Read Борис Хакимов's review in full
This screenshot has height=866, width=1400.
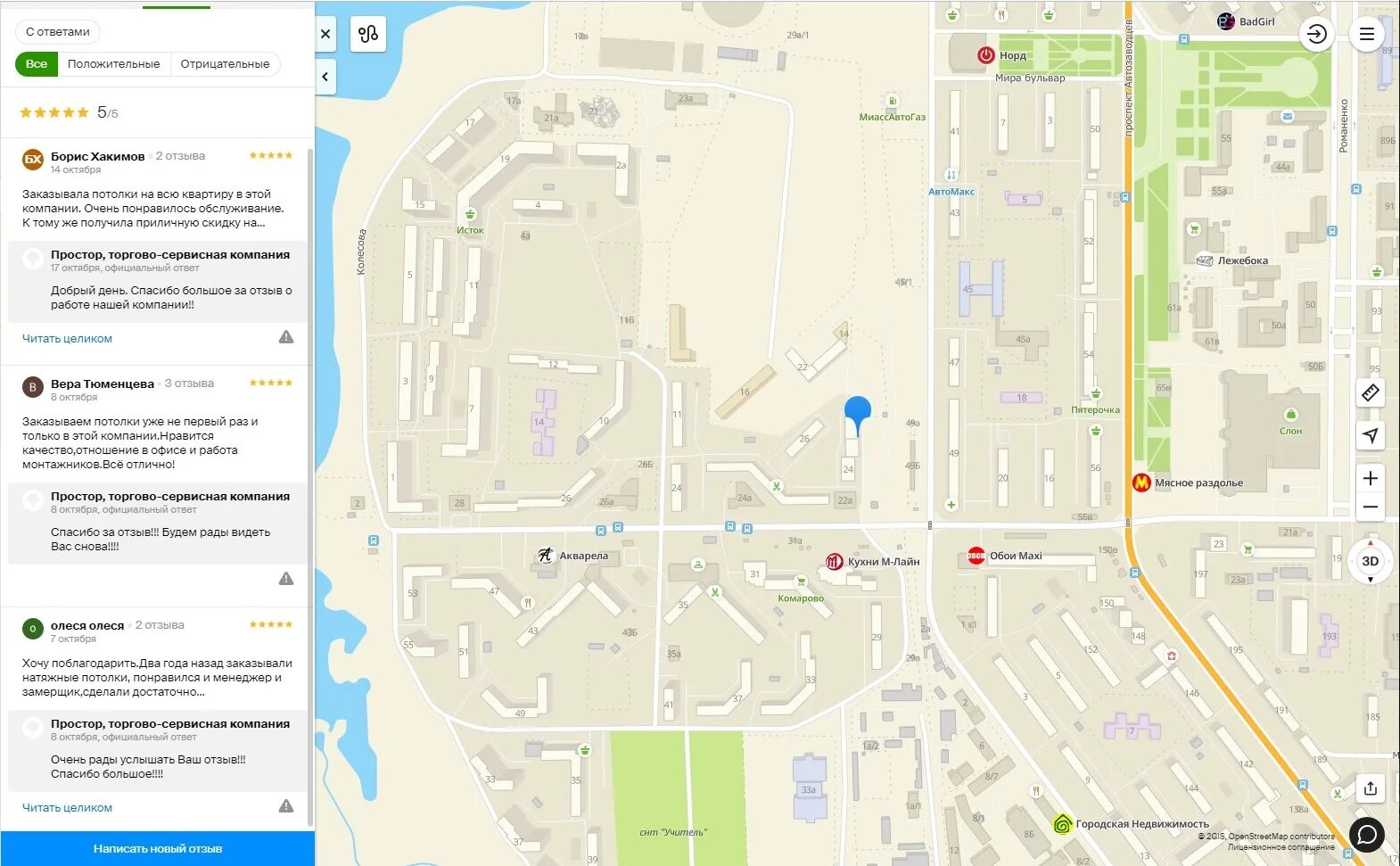67,339
